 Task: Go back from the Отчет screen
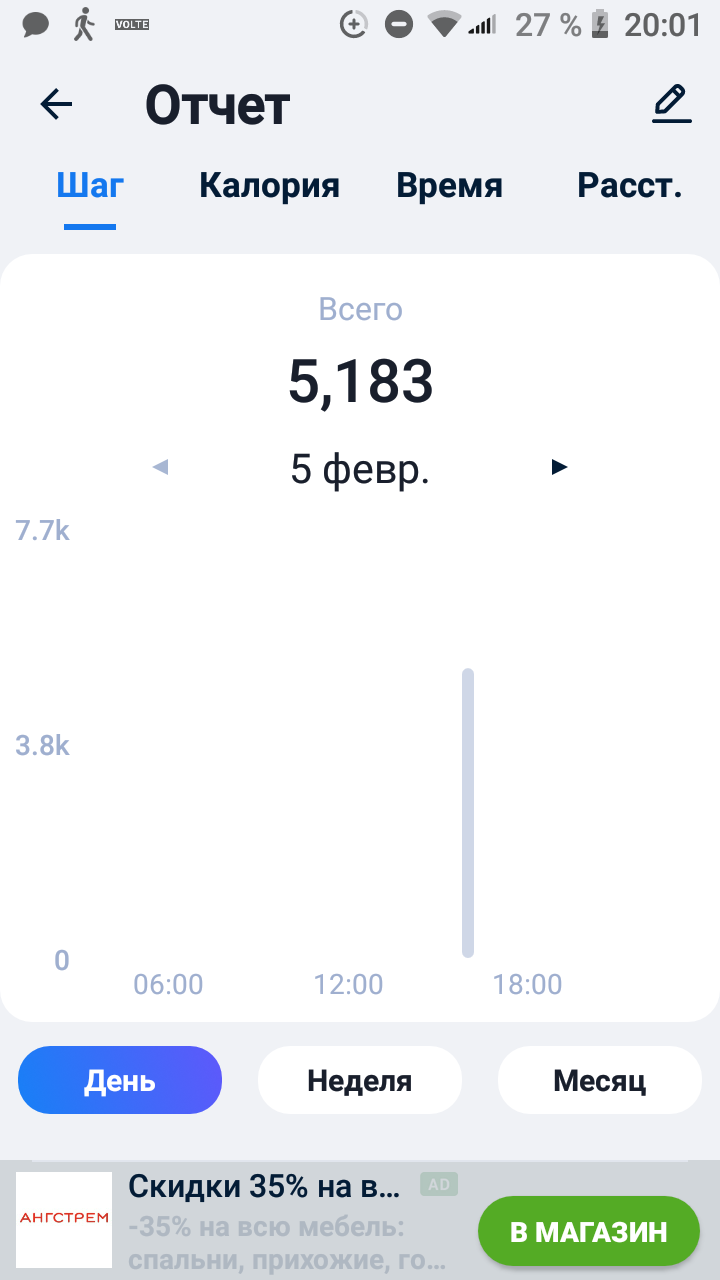click(x=57, y=105)
